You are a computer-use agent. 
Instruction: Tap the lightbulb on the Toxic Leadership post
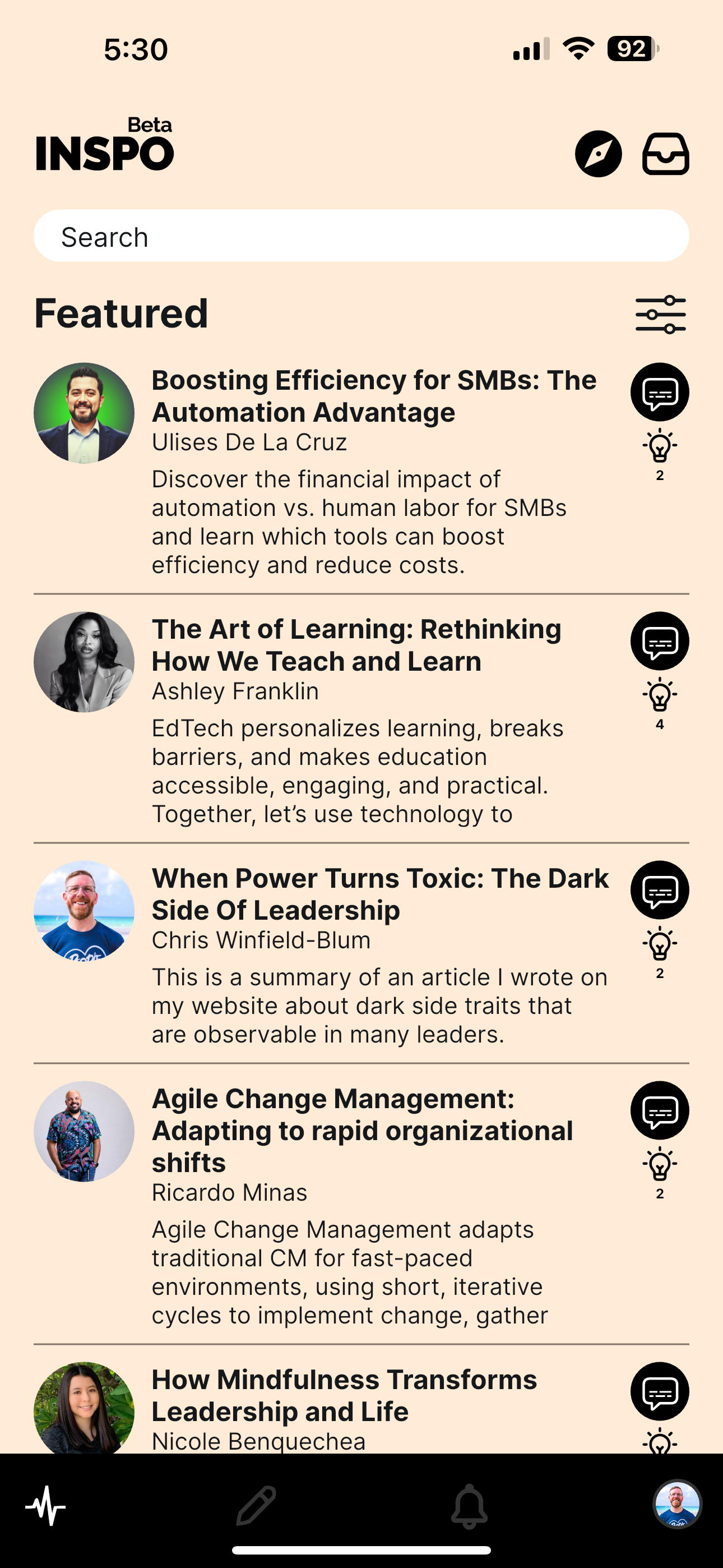pos(660,944)
